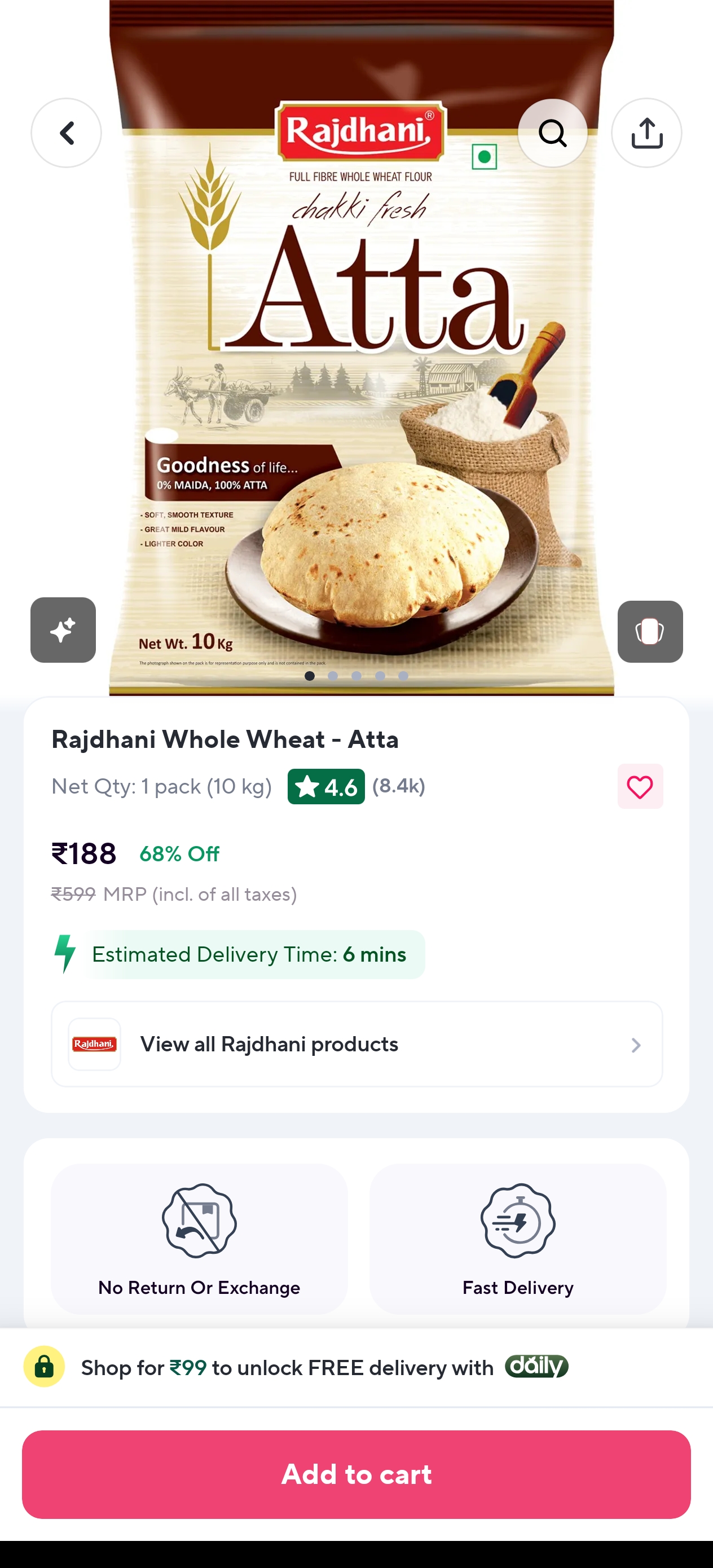Share this product via the share icon
Viewport: 713px width, 1568px height.
click(646, 133)
